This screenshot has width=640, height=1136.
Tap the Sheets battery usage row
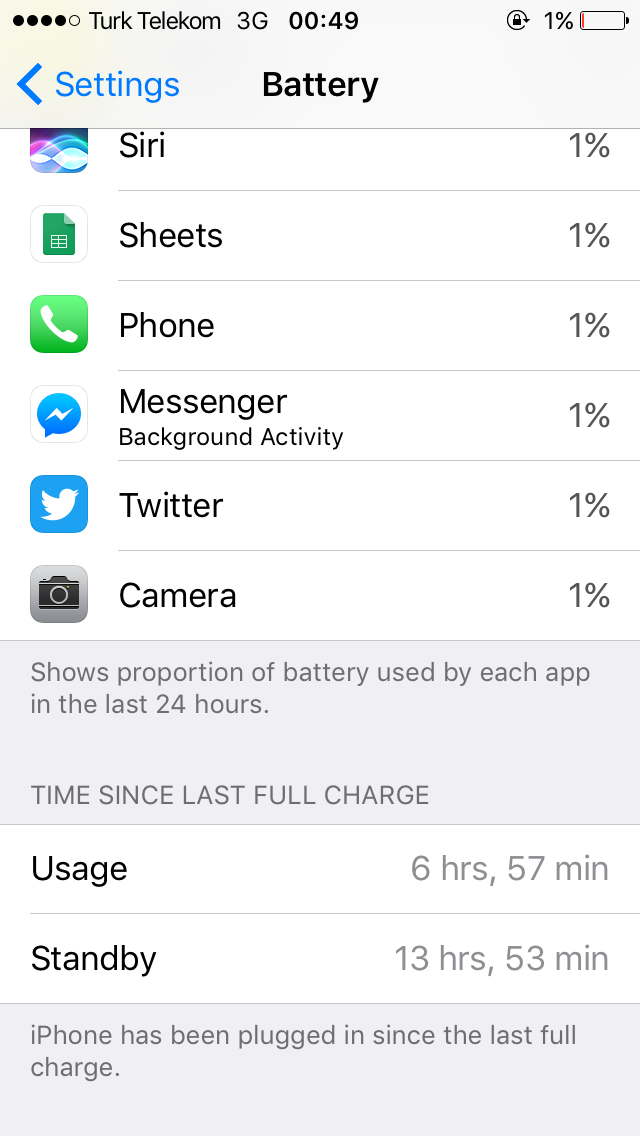click(320, 235)
